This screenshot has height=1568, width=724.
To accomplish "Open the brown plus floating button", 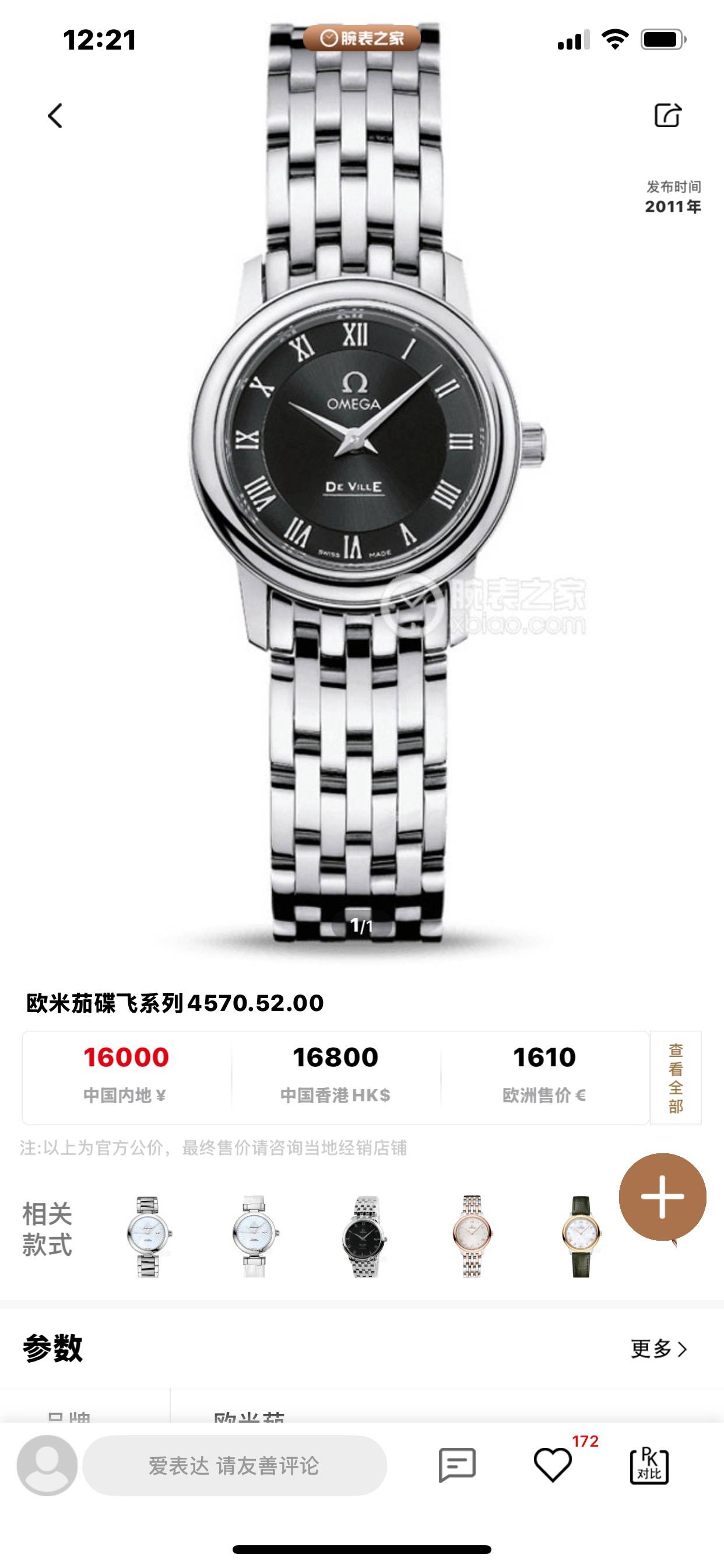I will 662,1196.
